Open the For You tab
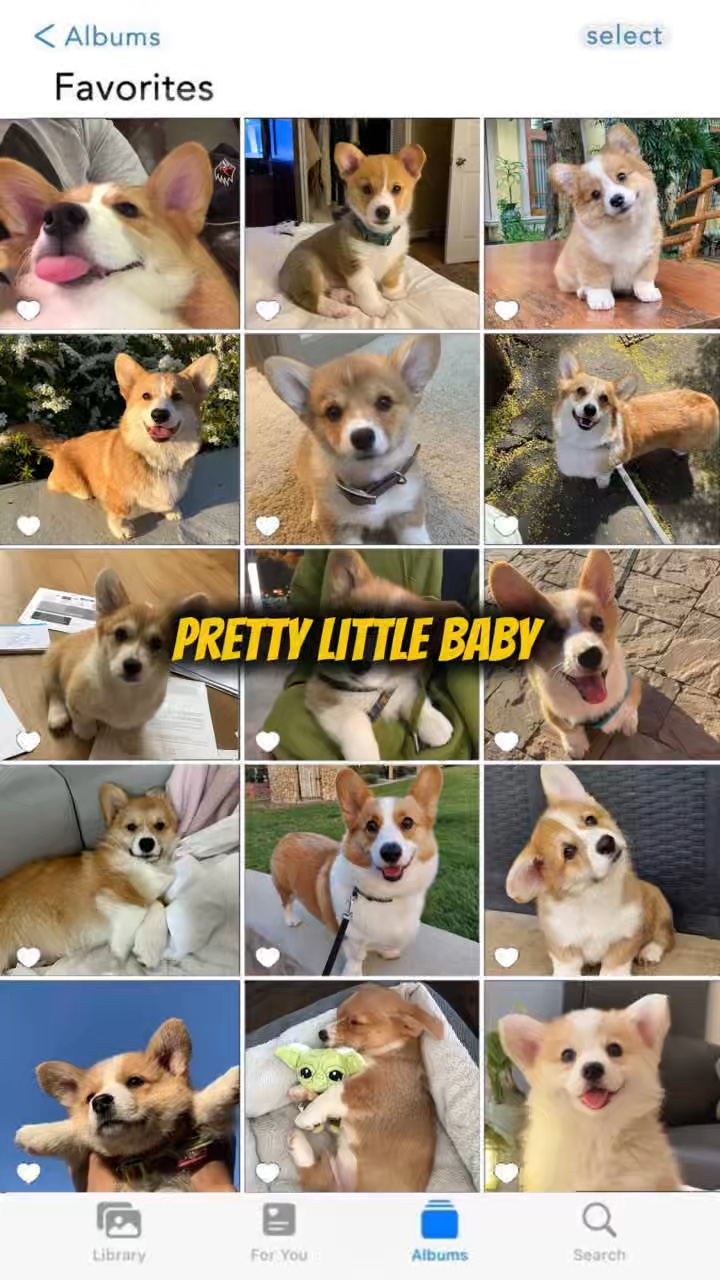The width and height of the screenshot is (720, 1280). coord(279,1232)
